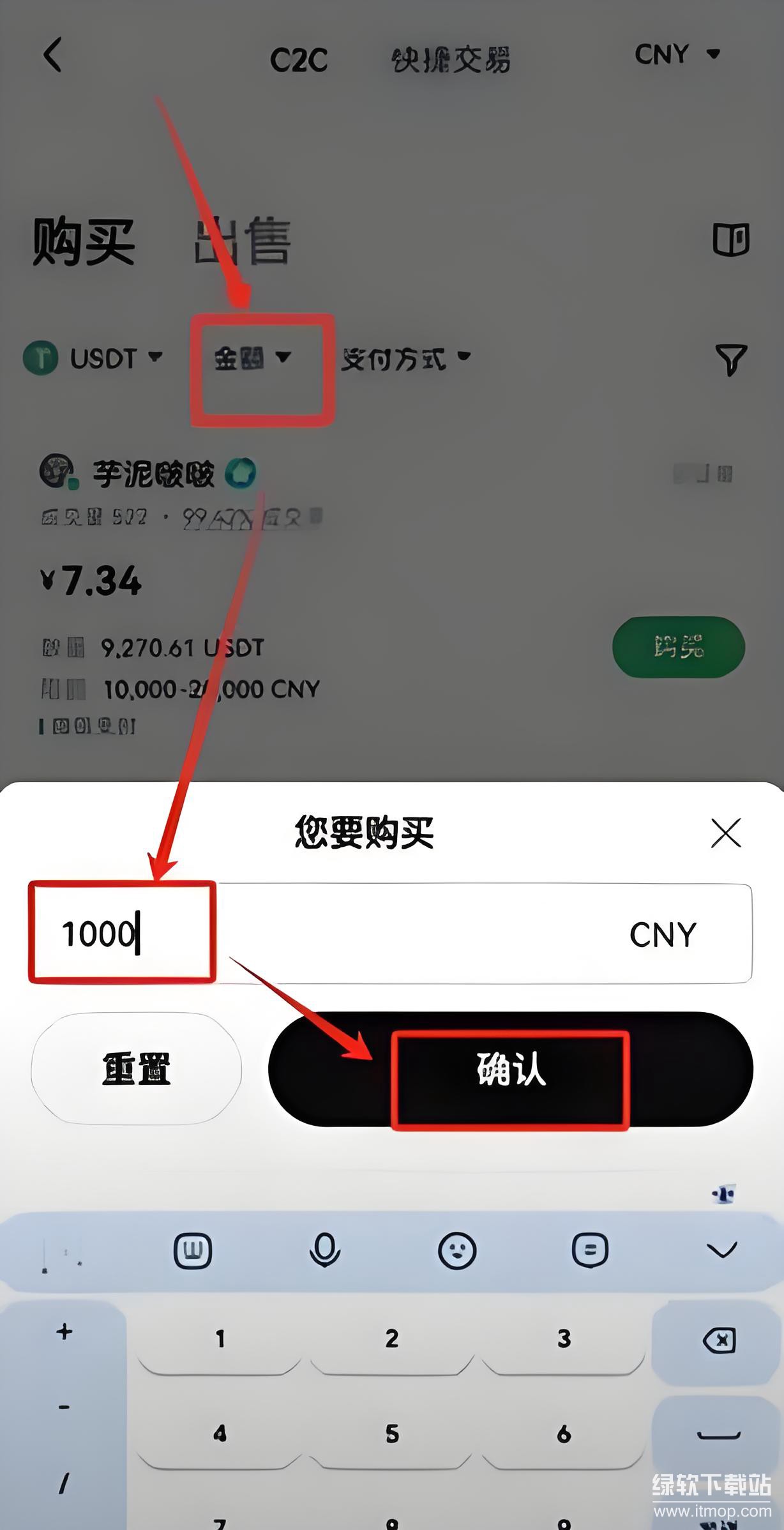Select the 出售 tab
784x1530 pixels.
pos(243,241)
